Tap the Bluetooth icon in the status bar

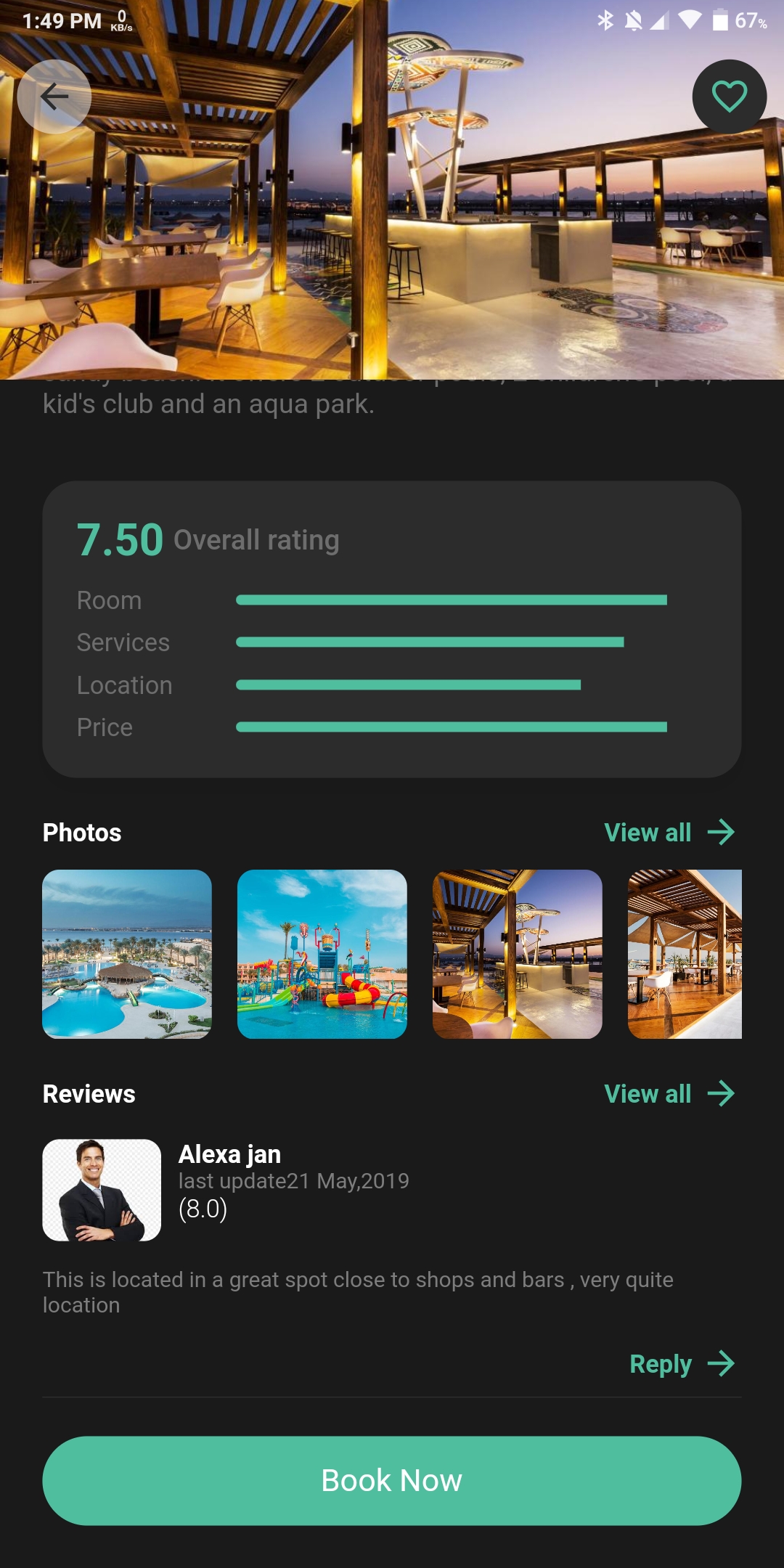[x=605, y=22]
